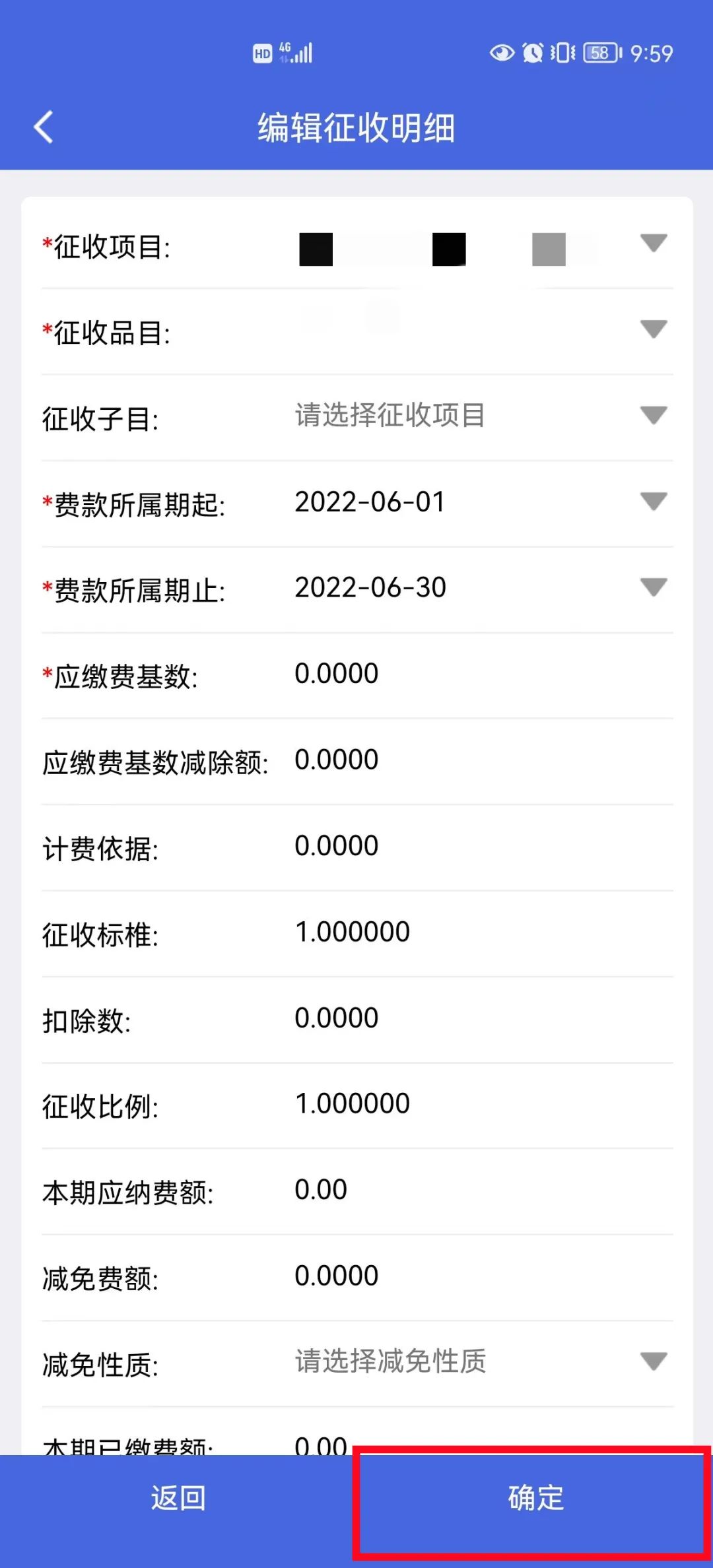Tap the 返回 button at bottom

tap(178, 1511)
